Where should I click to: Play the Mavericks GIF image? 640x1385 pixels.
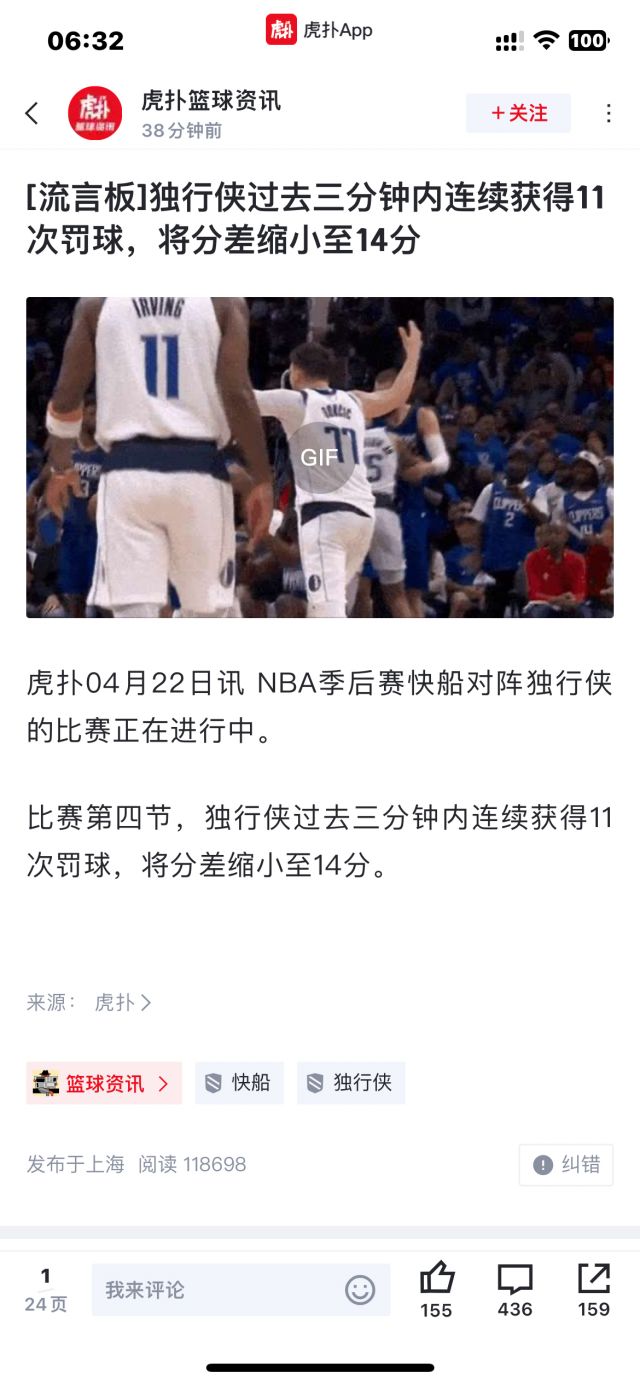click(x=320, y=457)
